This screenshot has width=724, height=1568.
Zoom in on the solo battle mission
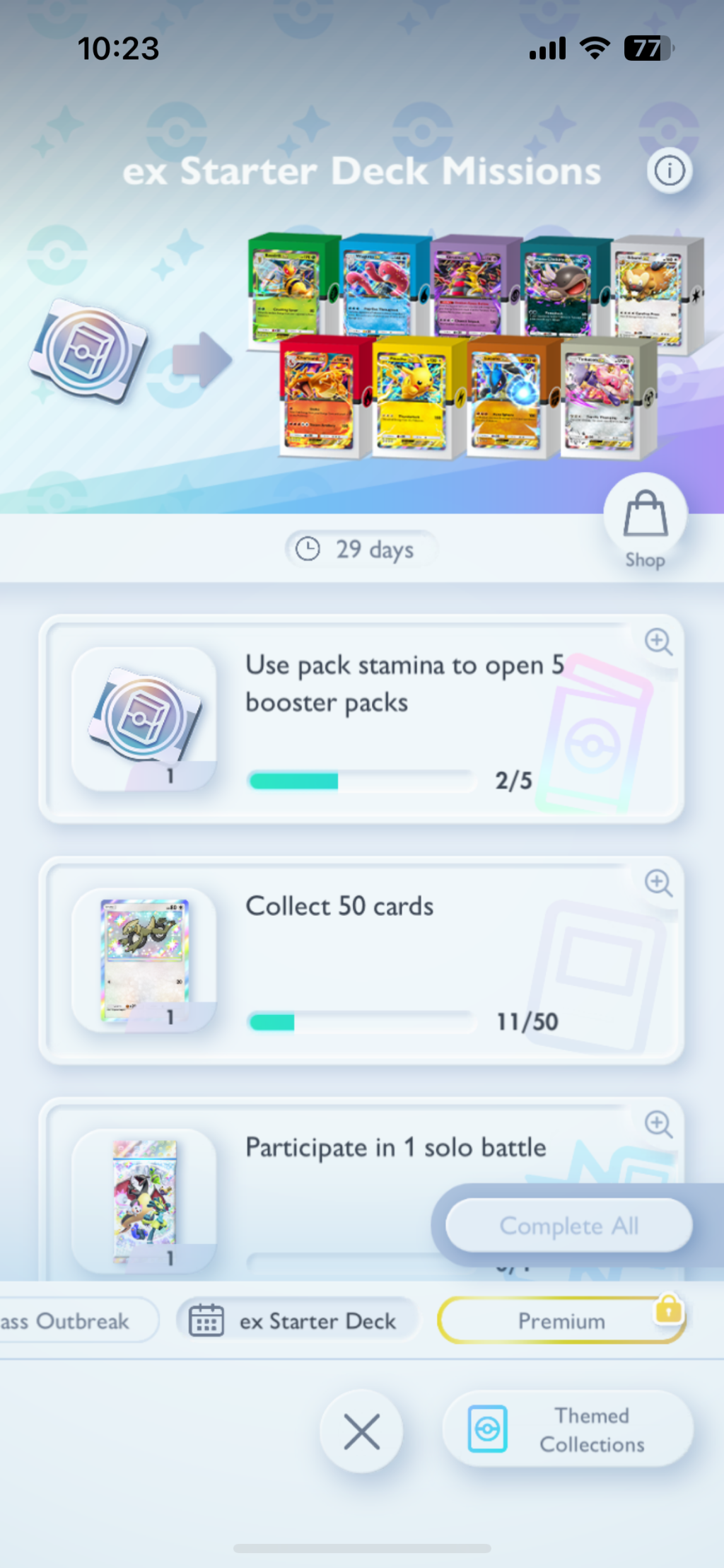[658, 1124]
